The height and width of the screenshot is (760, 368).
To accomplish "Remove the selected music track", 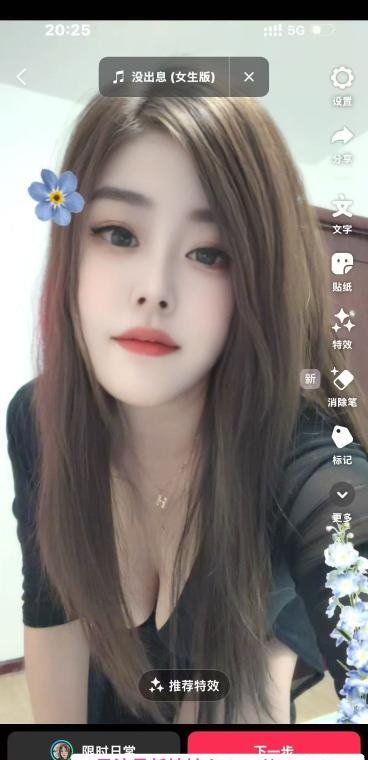I will click(x=249, y=77).
